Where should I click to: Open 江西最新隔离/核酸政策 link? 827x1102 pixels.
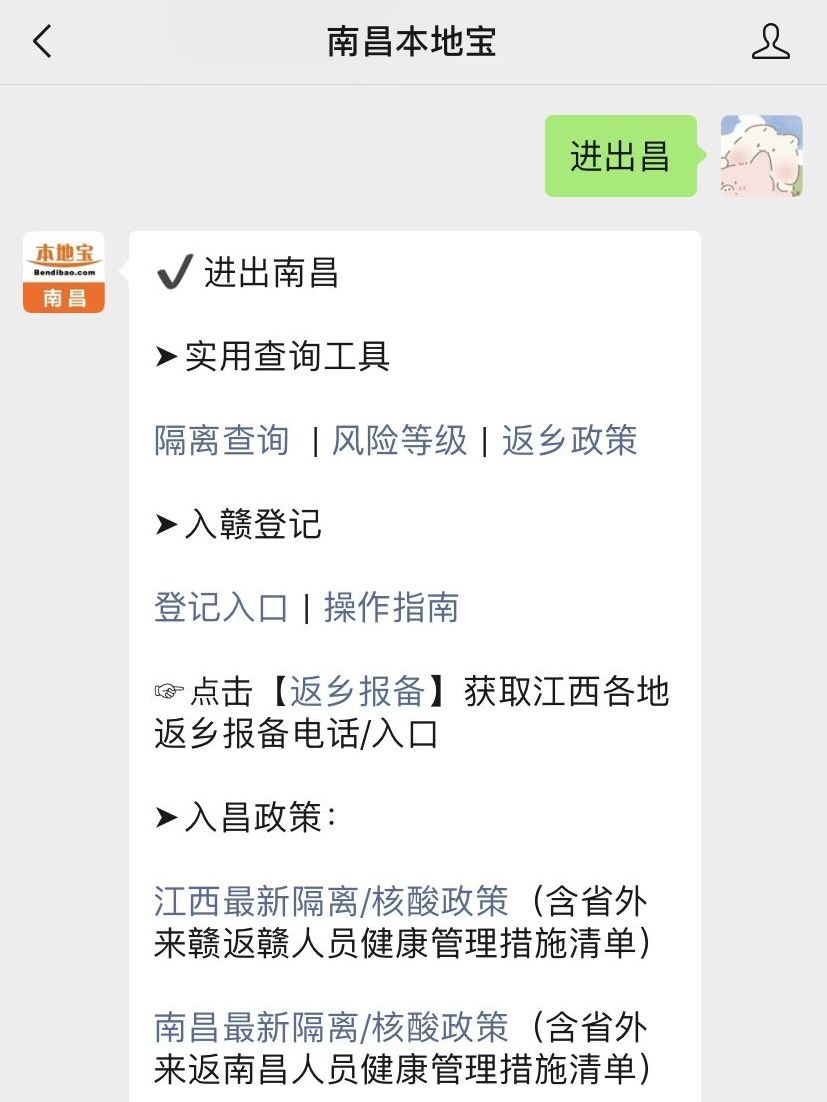click(331, 901)
